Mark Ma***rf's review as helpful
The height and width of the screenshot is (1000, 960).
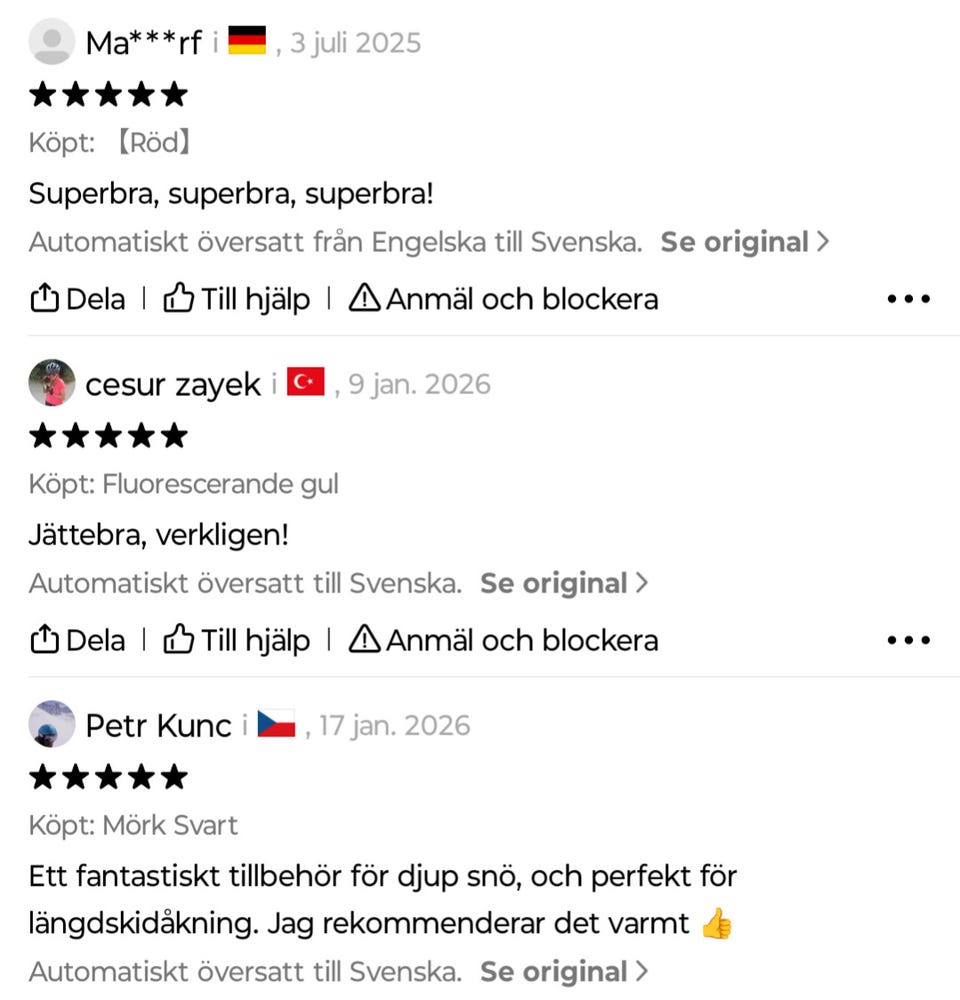tap(235, 298)
